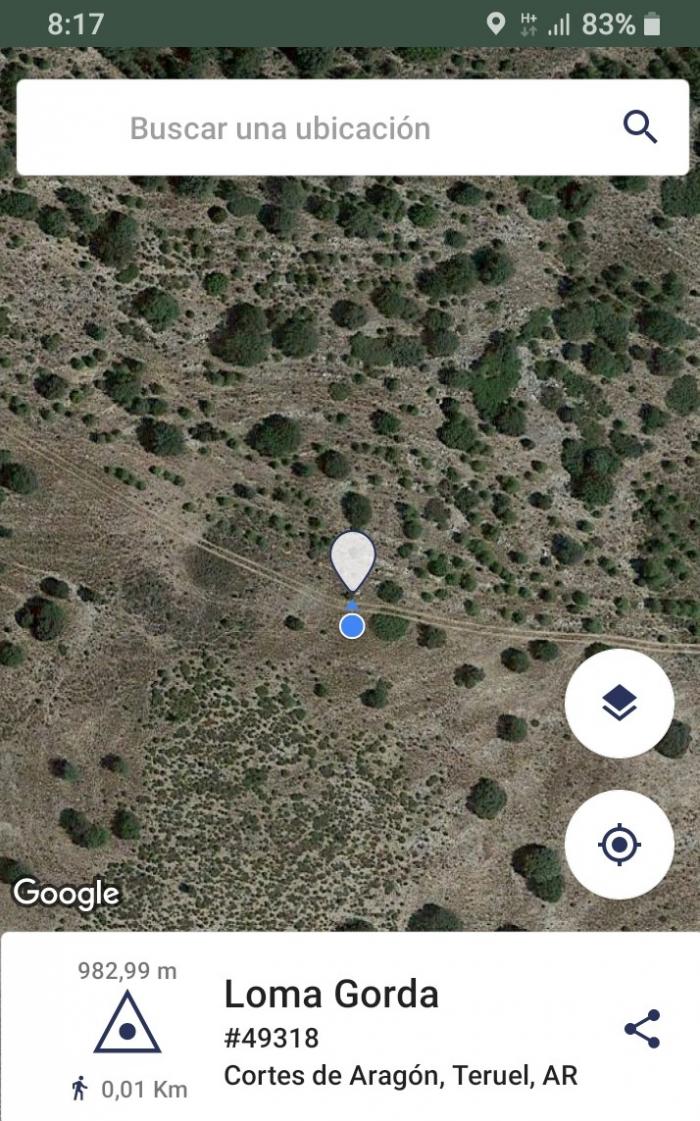The height and width of the screenshot is (1121, 700).
Task: Open the 'Buscar una ubicación' search field
Action: point(352,128)
